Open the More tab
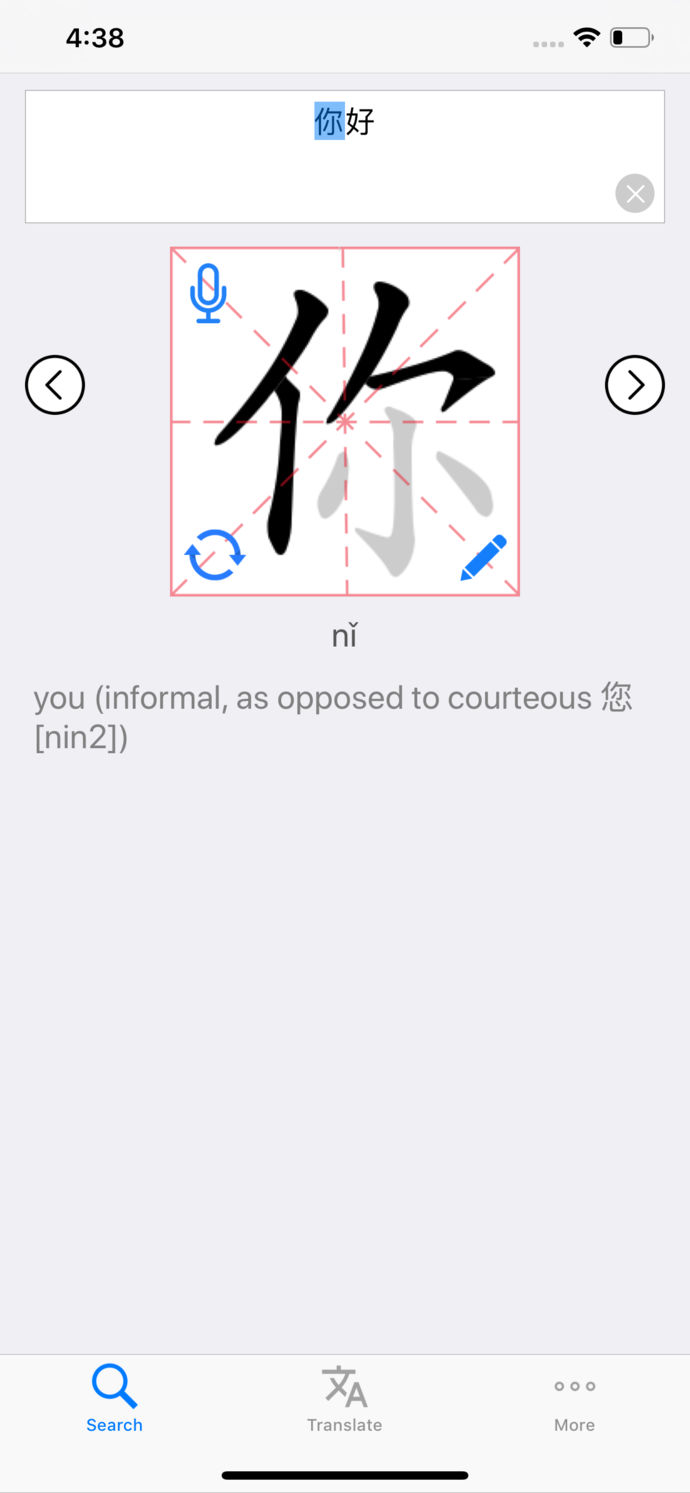Screen dimensions: 690x1493 point(574,1399)
